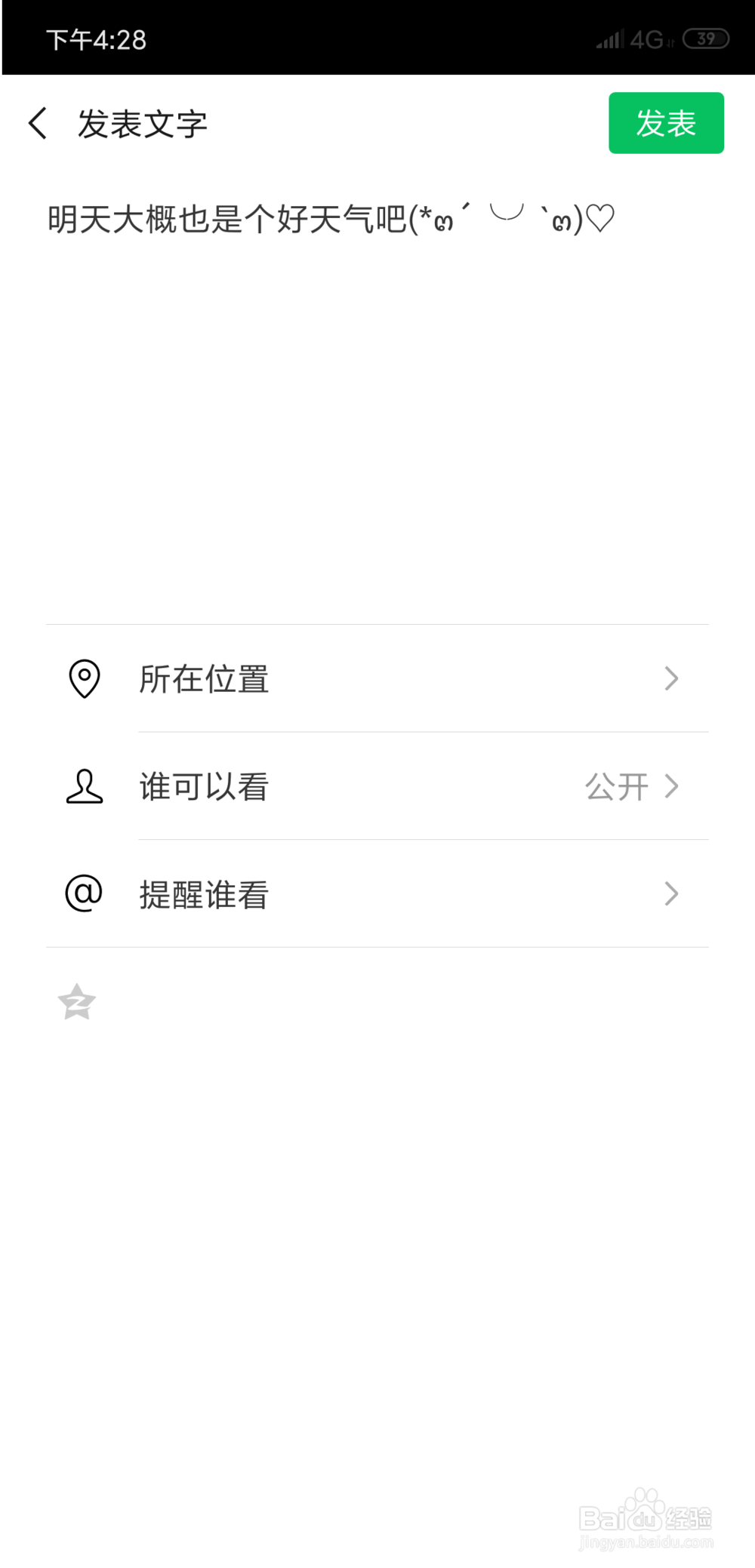755x1568 pixels.
Task: Click the star badge icon at bottom left
Action: [75, 1002]
